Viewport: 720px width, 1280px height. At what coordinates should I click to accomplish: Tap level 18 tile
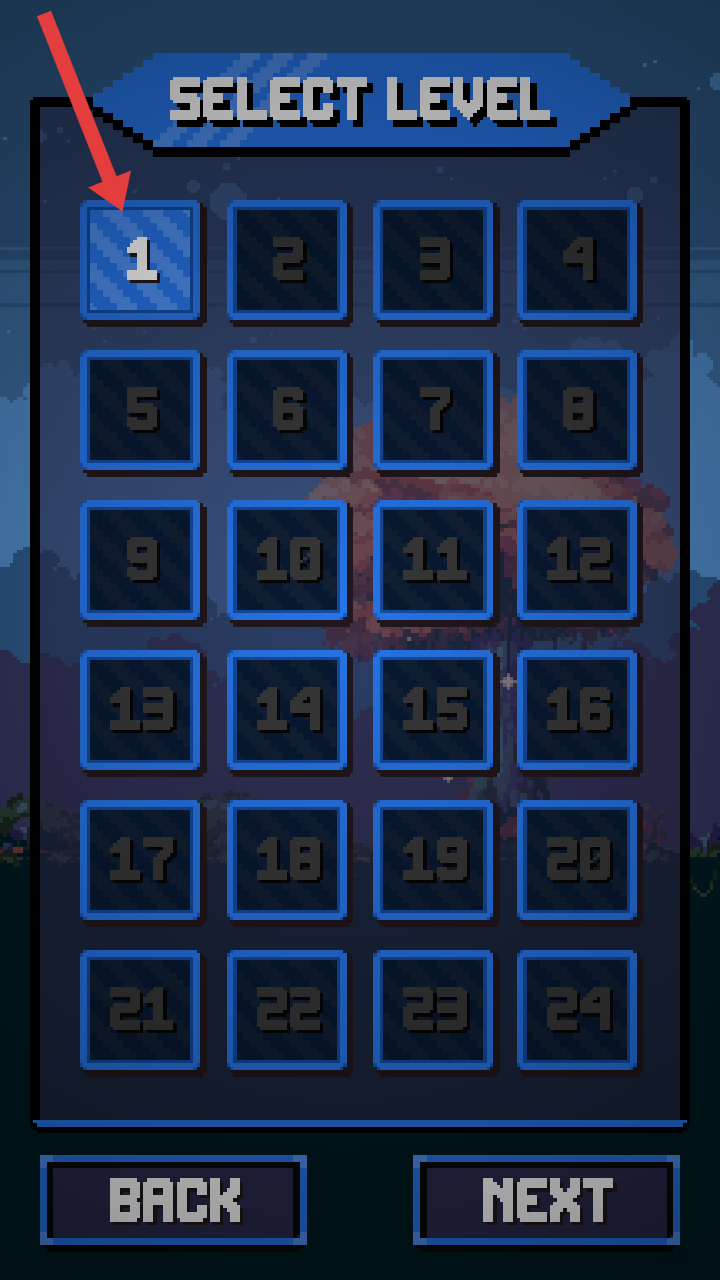point(287,860)
